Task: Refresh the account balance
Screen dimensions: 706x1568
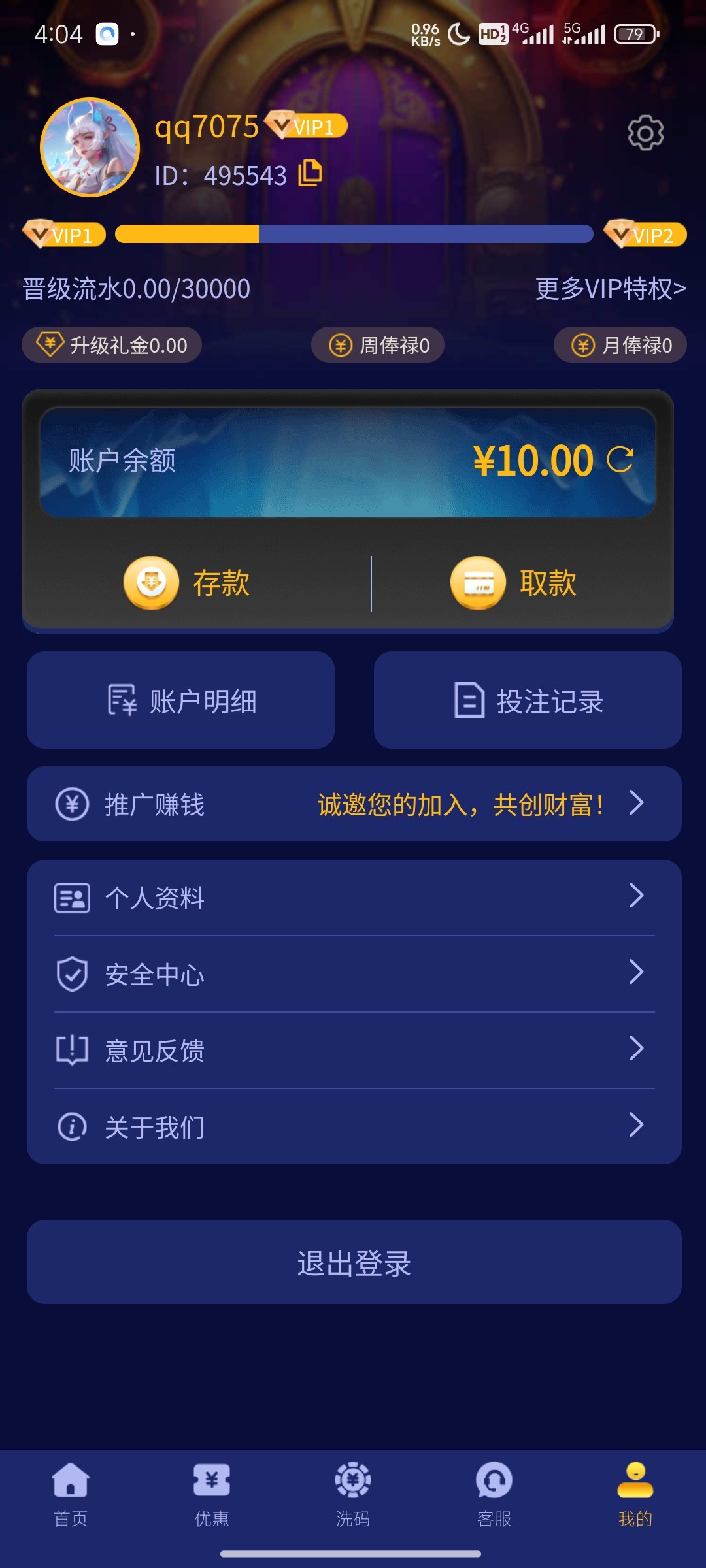Action: (620, 459)
